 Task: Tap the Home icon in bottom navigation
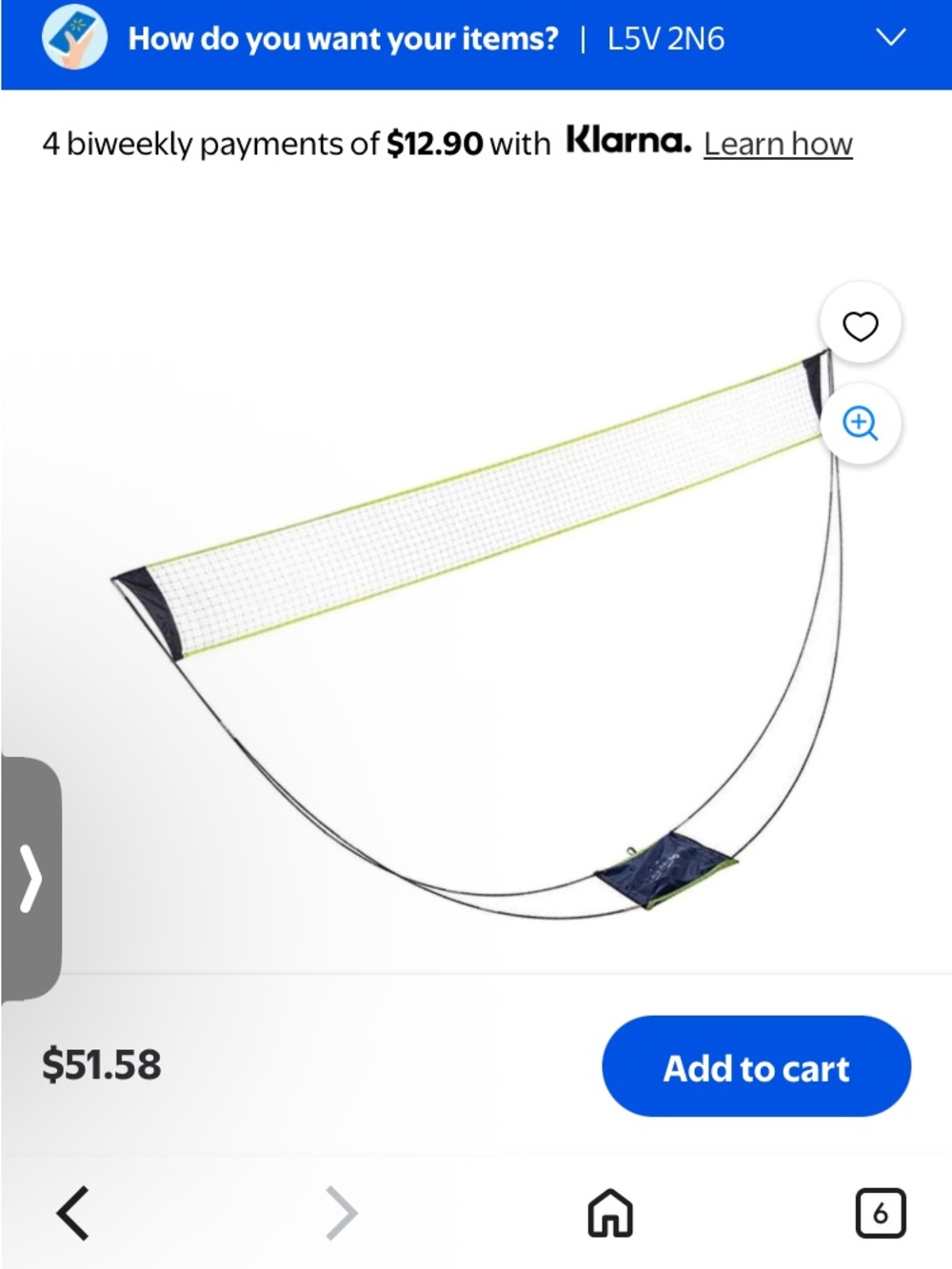609,1213
